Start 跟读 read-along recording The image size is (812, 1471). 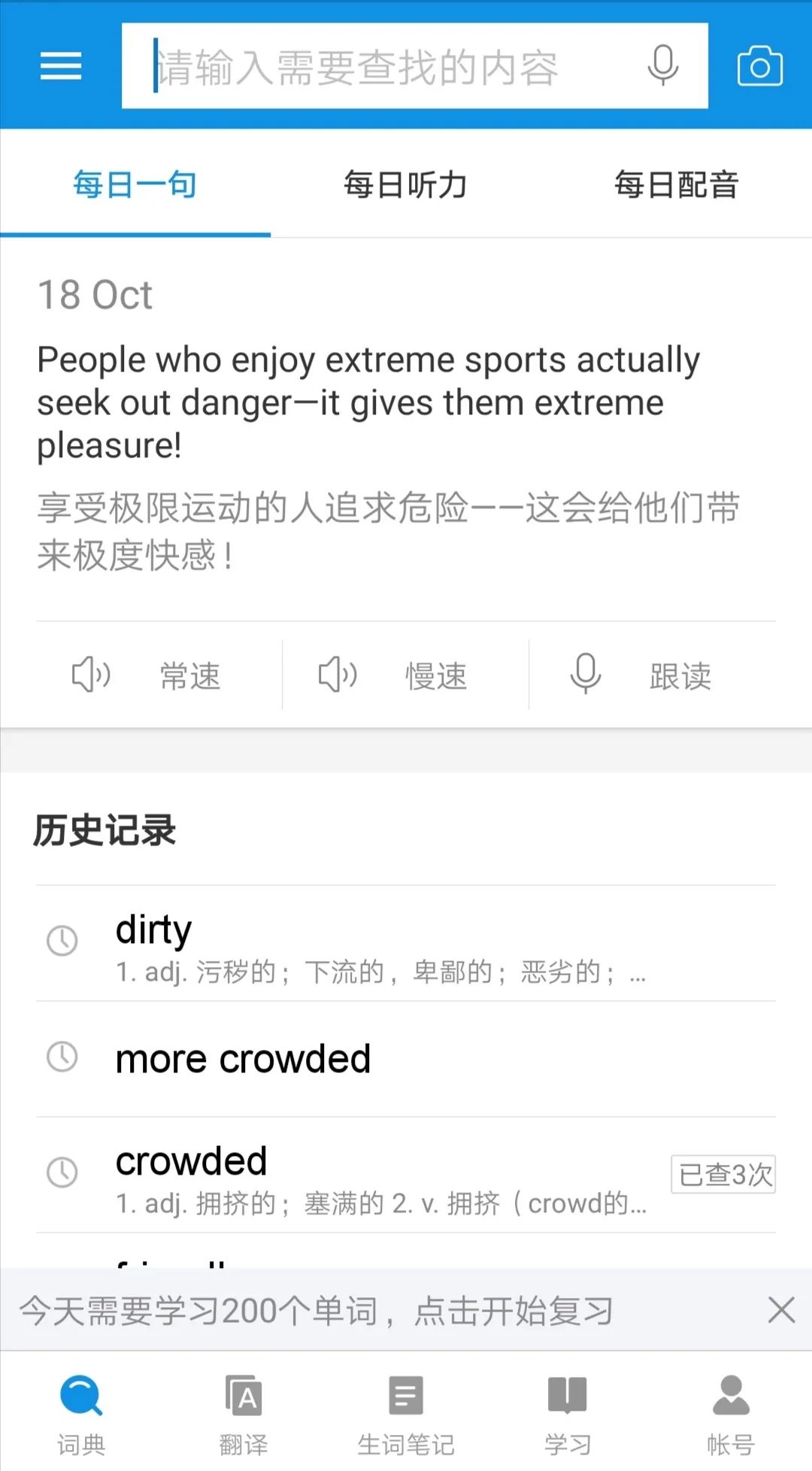pyautogui.click(x=641, y=675)
